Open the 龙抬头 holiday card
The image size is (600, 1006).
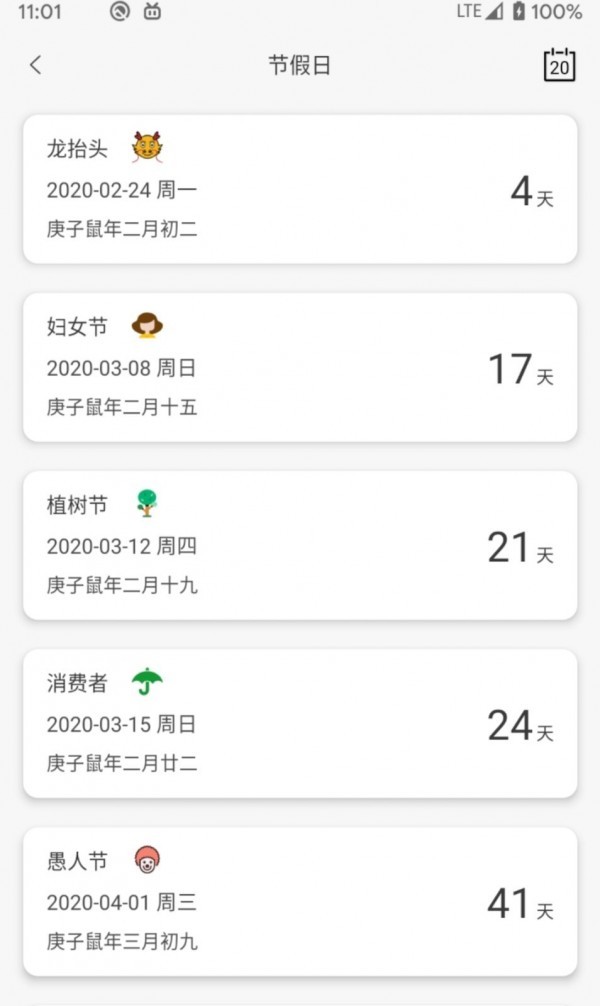(300, 189)
